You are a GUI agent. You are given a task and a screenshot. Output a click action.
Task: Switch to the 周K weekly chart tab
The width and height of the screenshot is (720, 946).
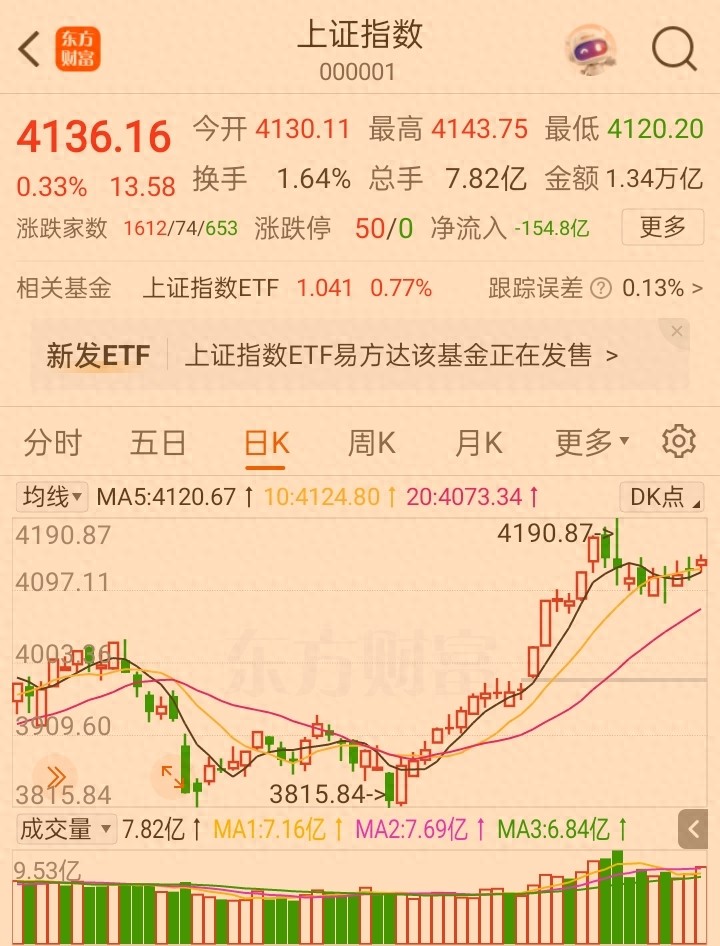tap(370, 441)
